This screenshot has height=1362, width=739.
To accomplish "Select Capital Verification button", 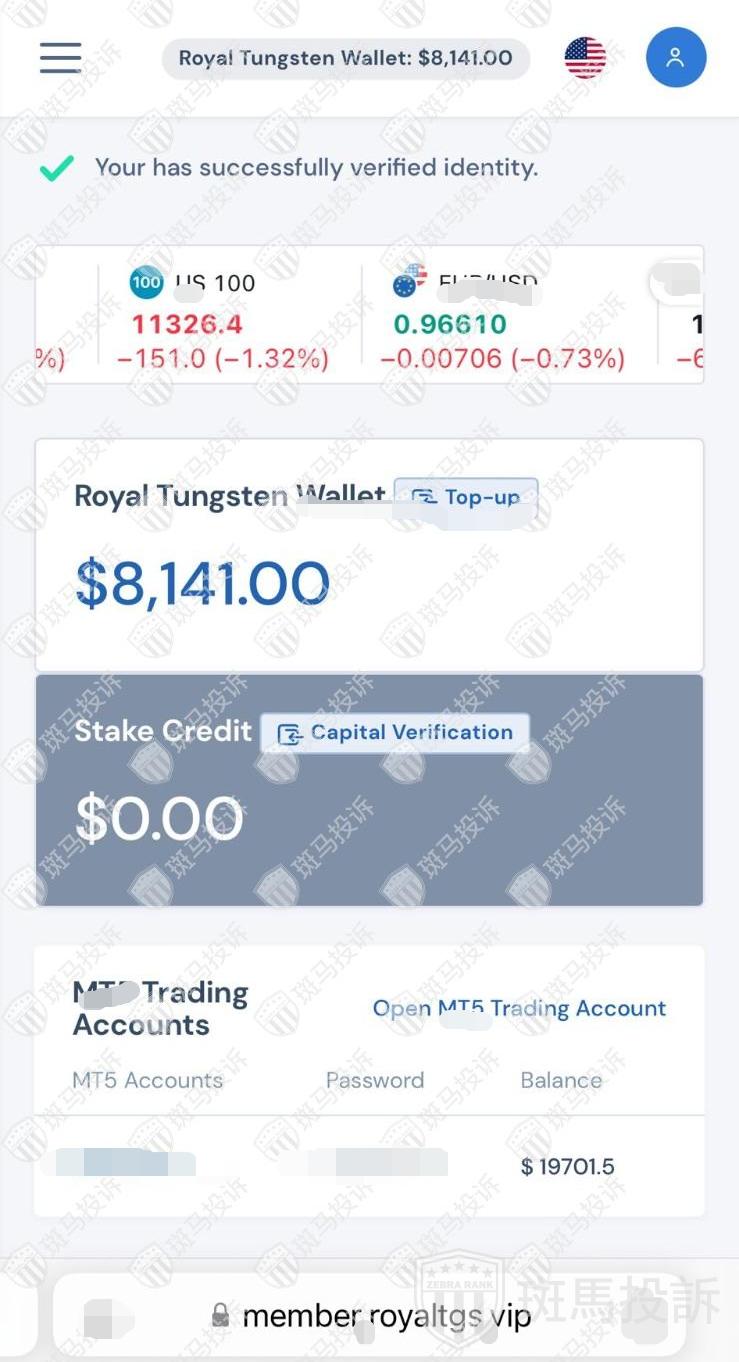I will click(x=395, y=733).
